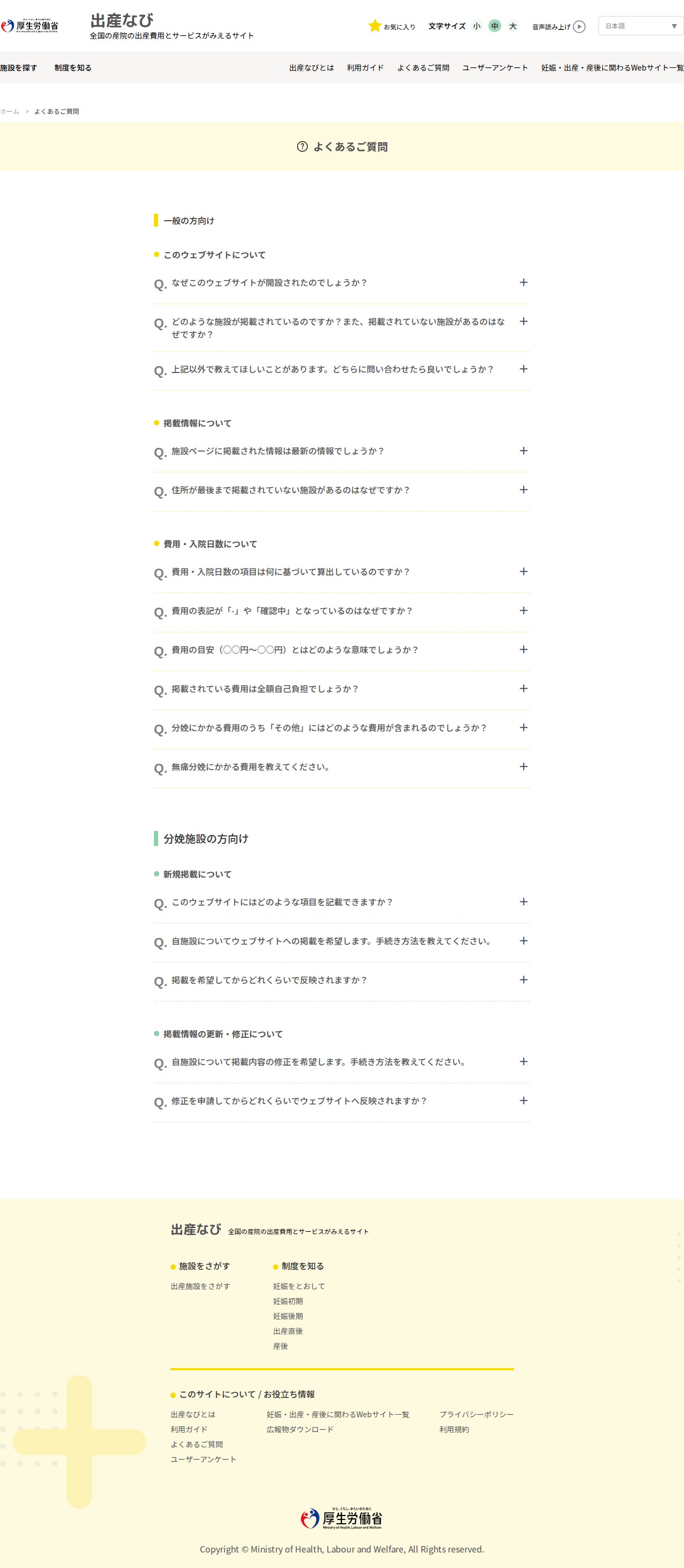Open the 日本語 language dropdown
The height and width of the screenshot is (1568, 684).
(640, 26)
